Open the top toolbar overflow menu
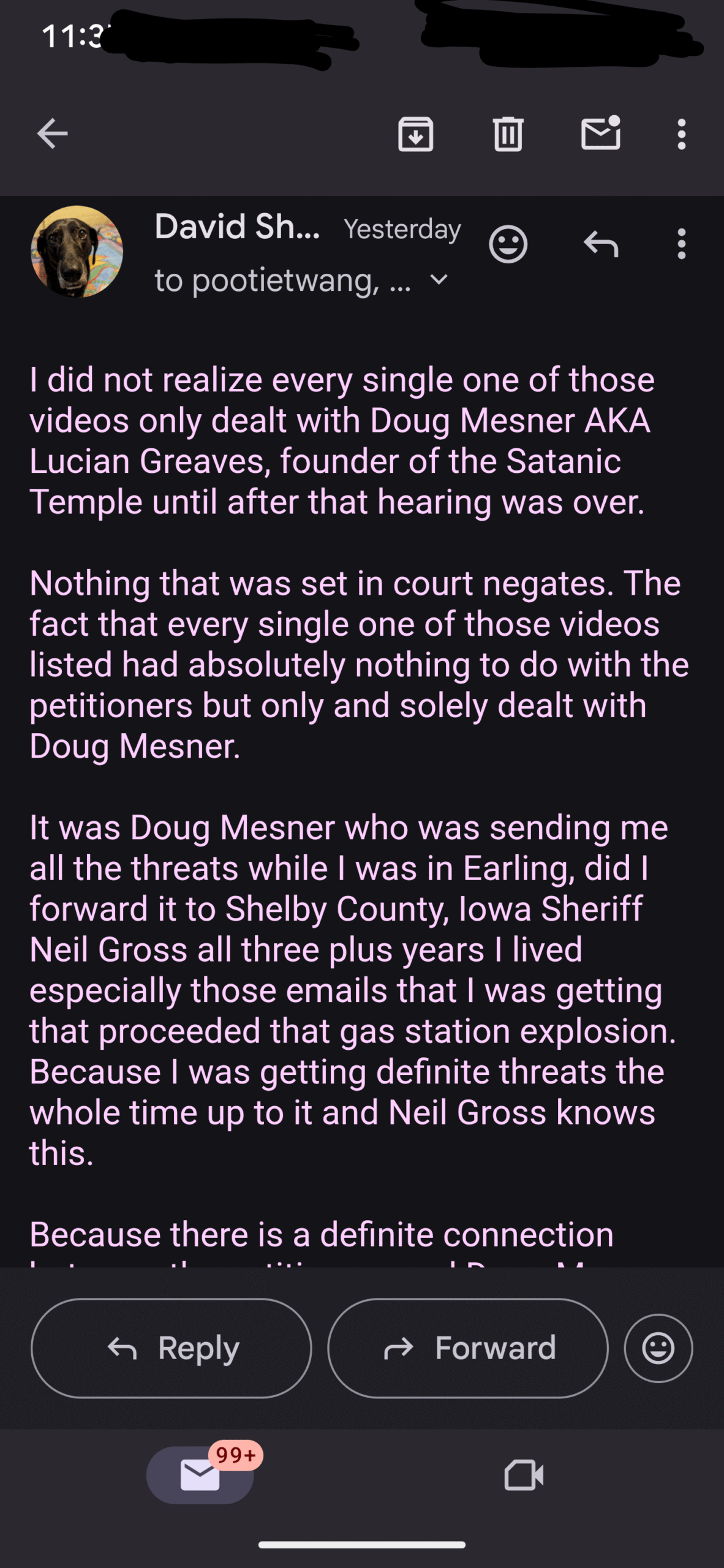 [x=681, y=134]
